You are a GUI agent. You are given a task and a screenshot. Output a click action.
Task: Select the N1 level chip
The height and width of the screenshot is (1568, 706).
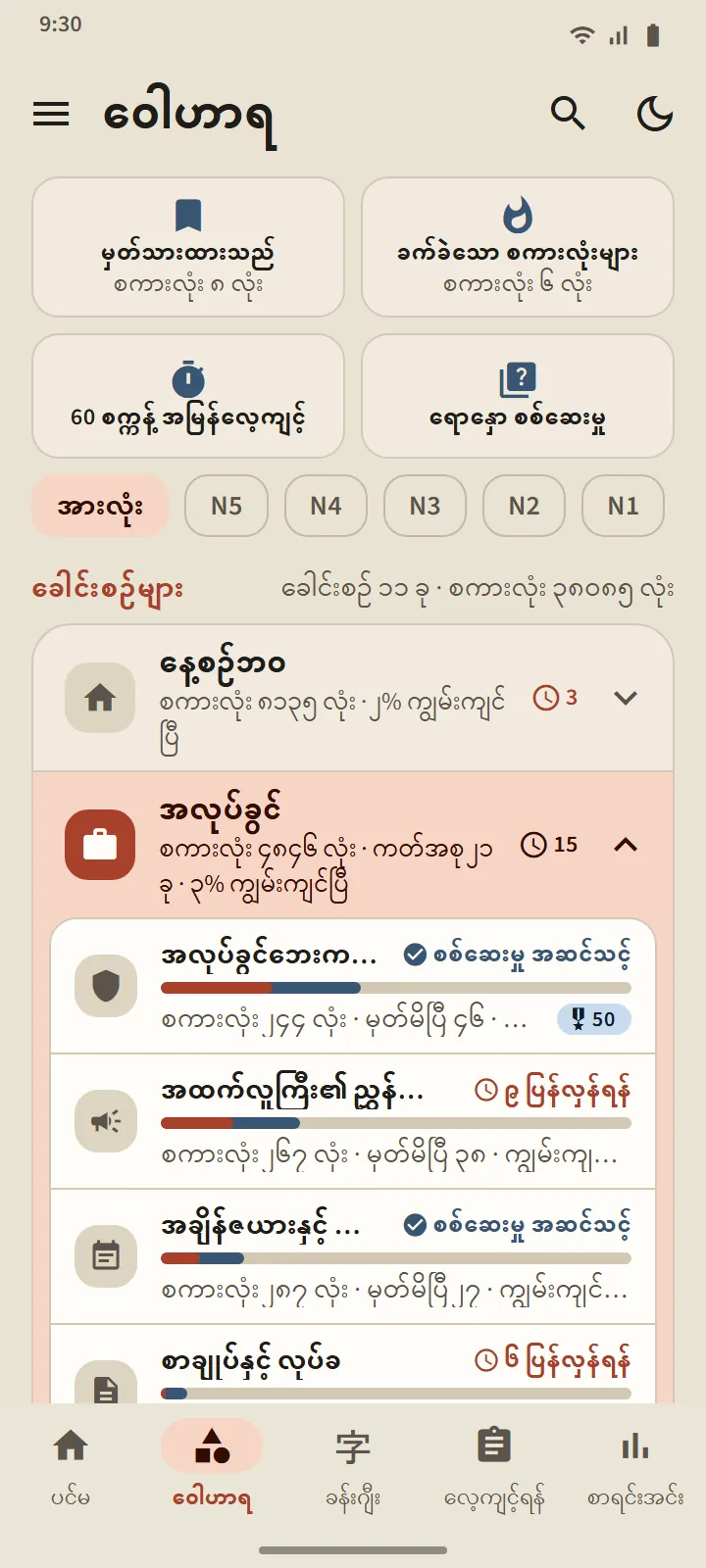point(623,506)
